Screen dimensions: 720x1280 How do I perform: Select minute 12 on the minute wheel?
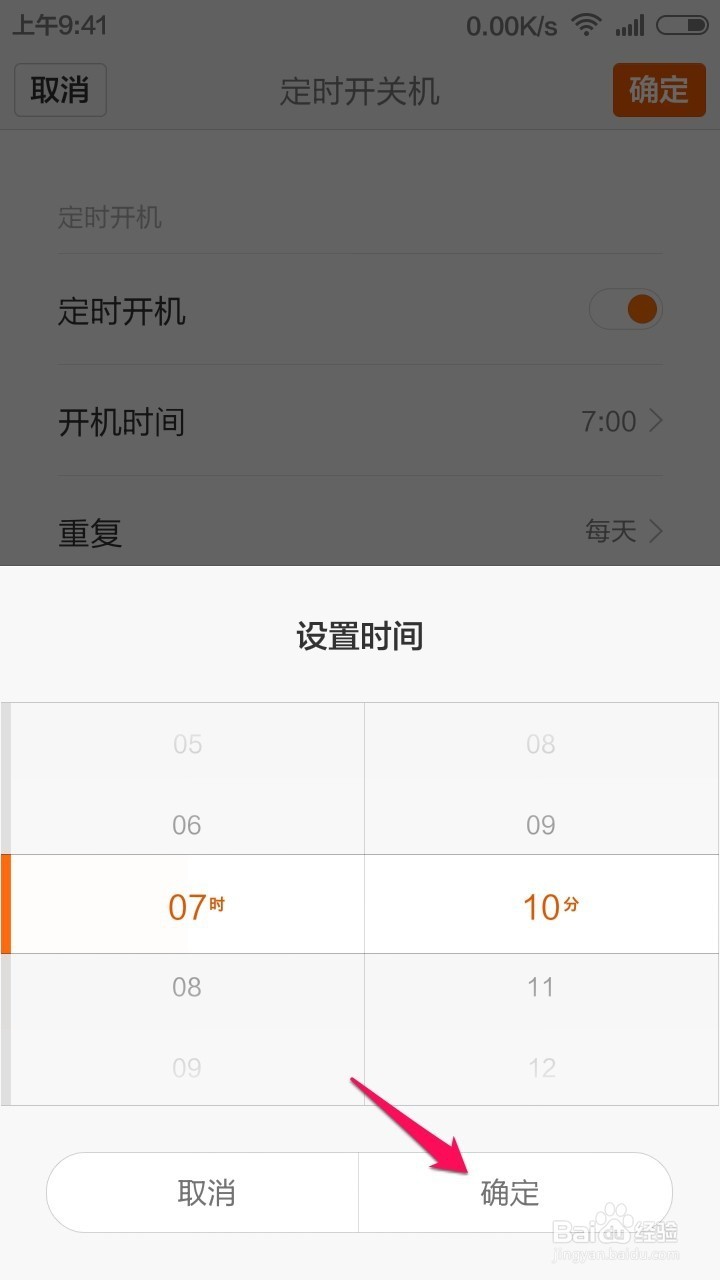click(x=542, y=1067)
